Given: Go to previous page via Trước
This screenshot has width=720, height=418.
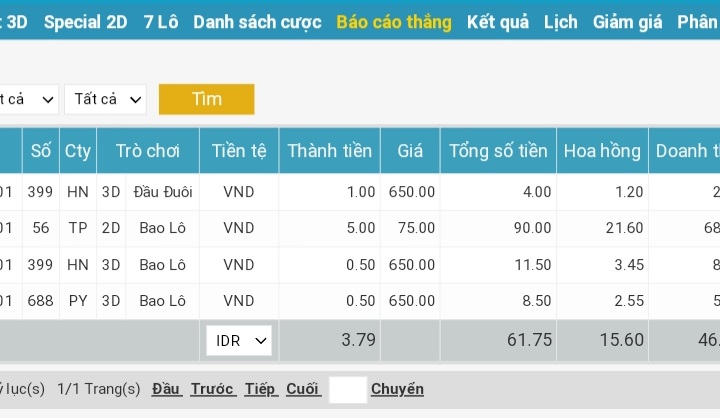Looking at the screenshot, I should point(212,389).
